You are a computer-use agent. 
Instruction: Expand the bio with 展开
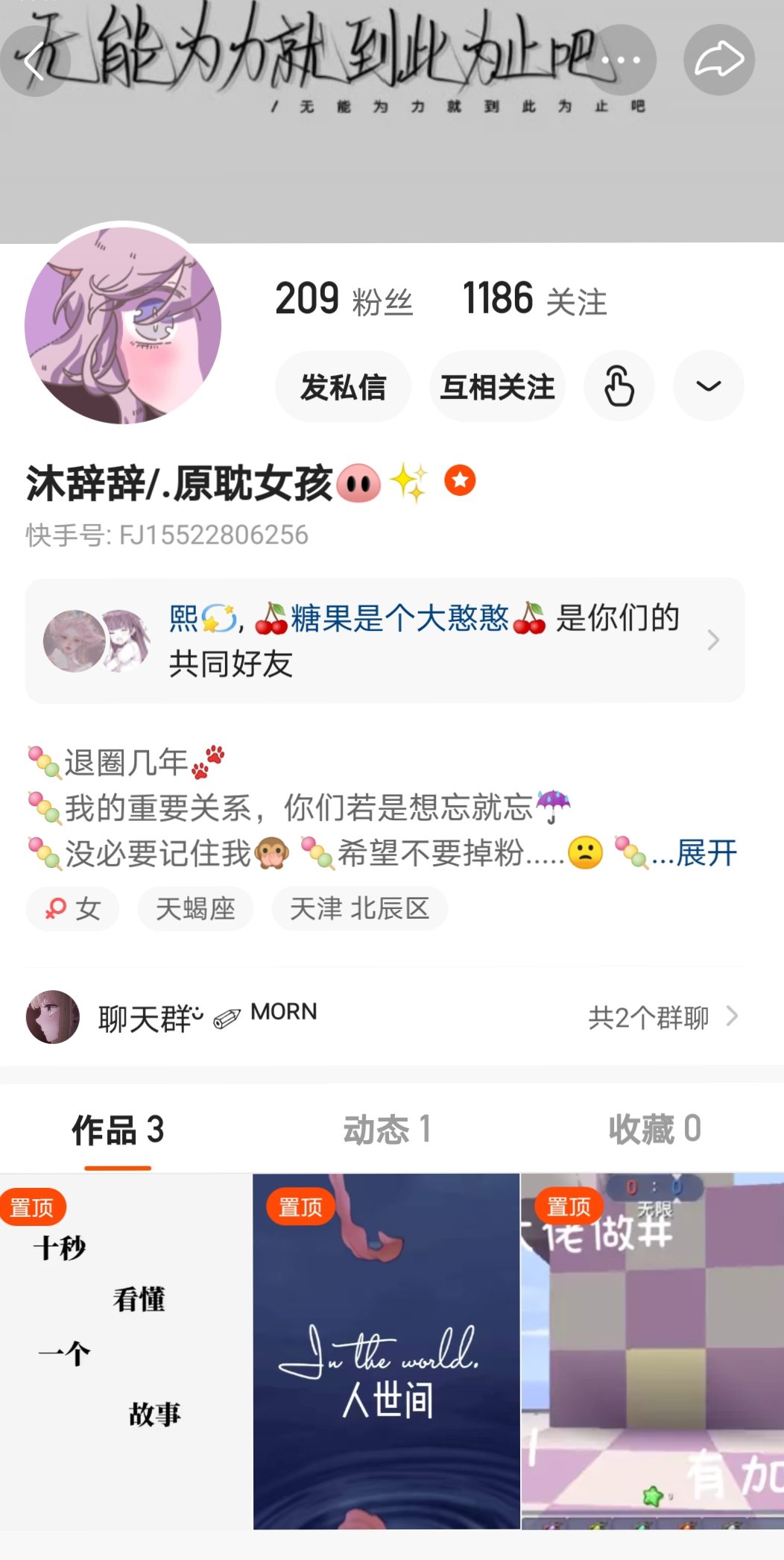pos(705,853)
